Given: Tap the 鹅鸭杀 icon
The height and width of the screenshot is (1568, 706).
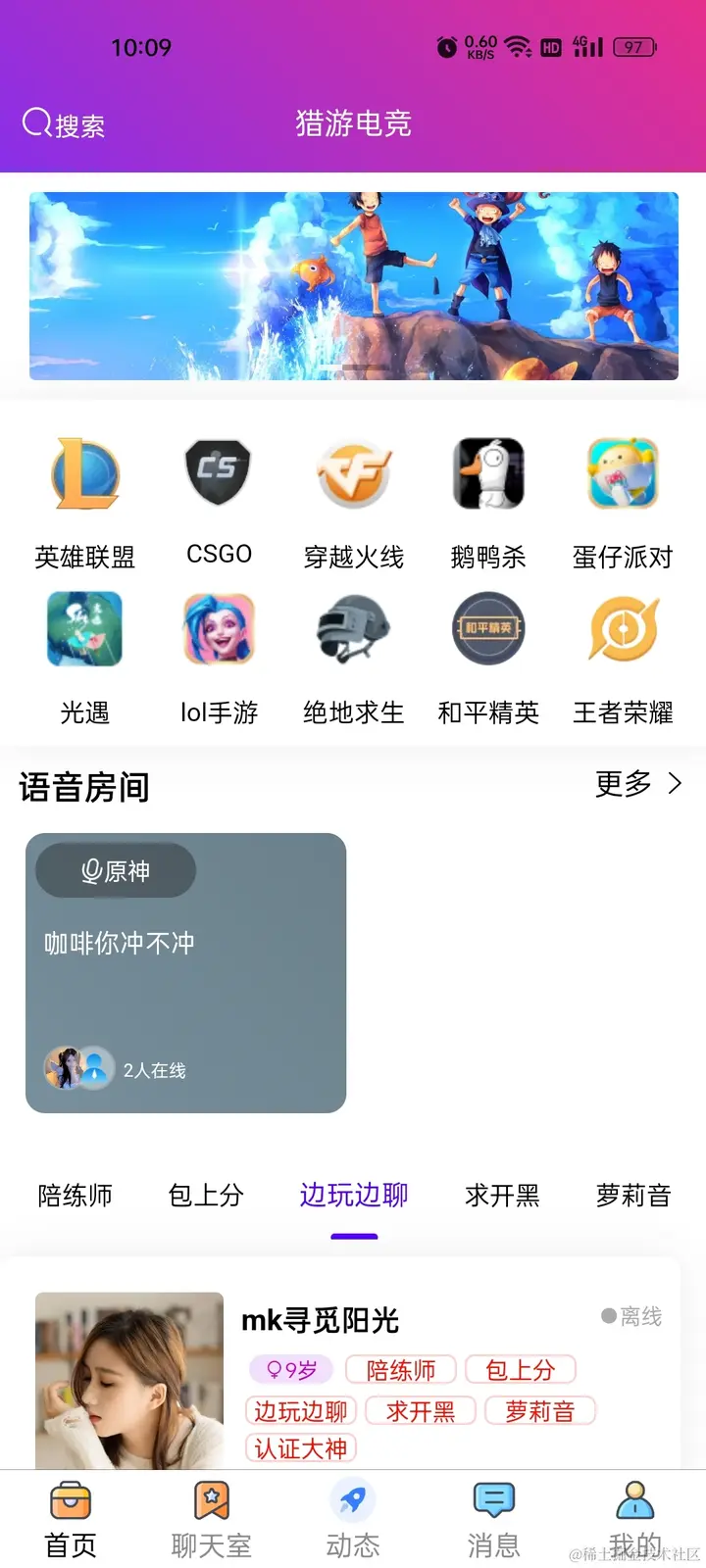Looking at the screenshot, I should [487, 473].
